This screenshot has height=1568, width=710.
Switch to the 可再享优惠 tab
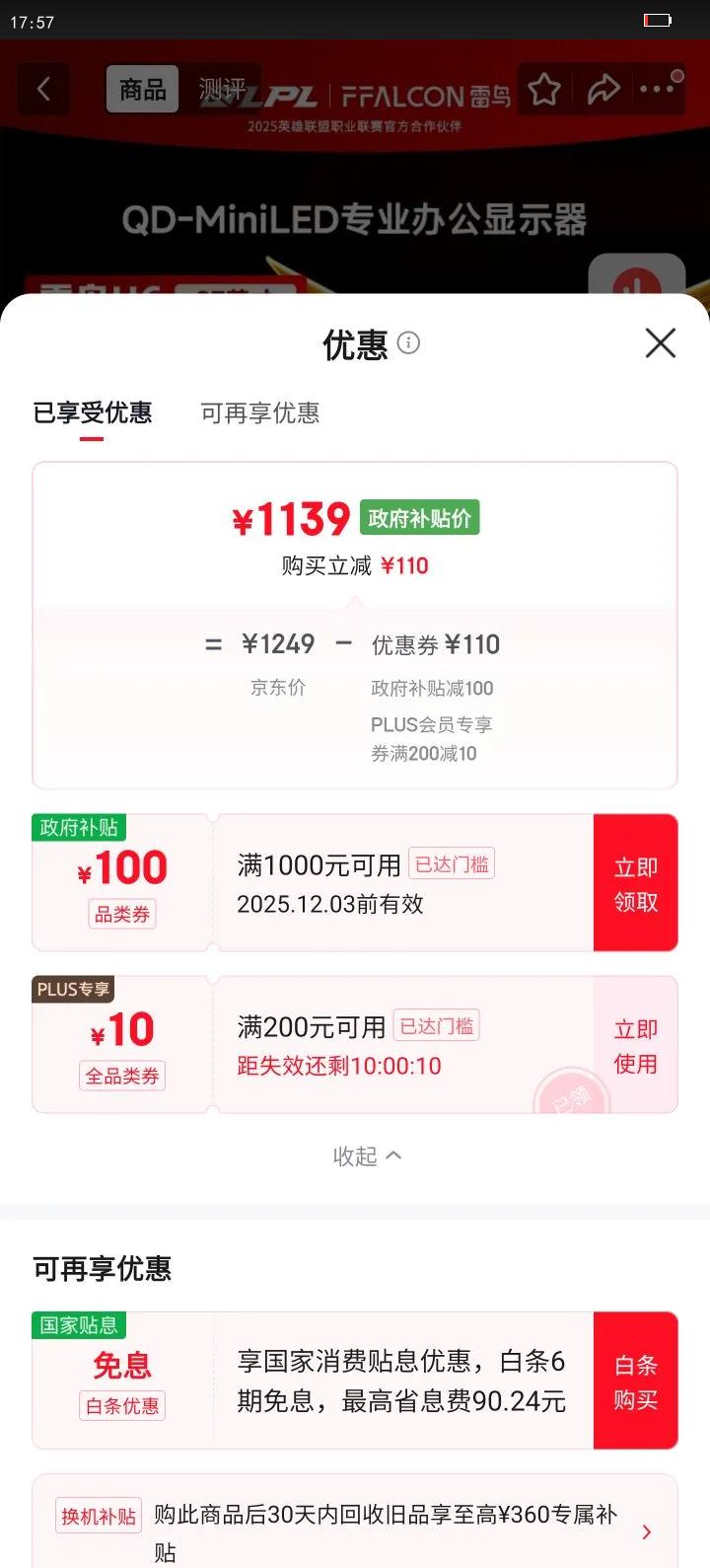click(x=260, y=413)
